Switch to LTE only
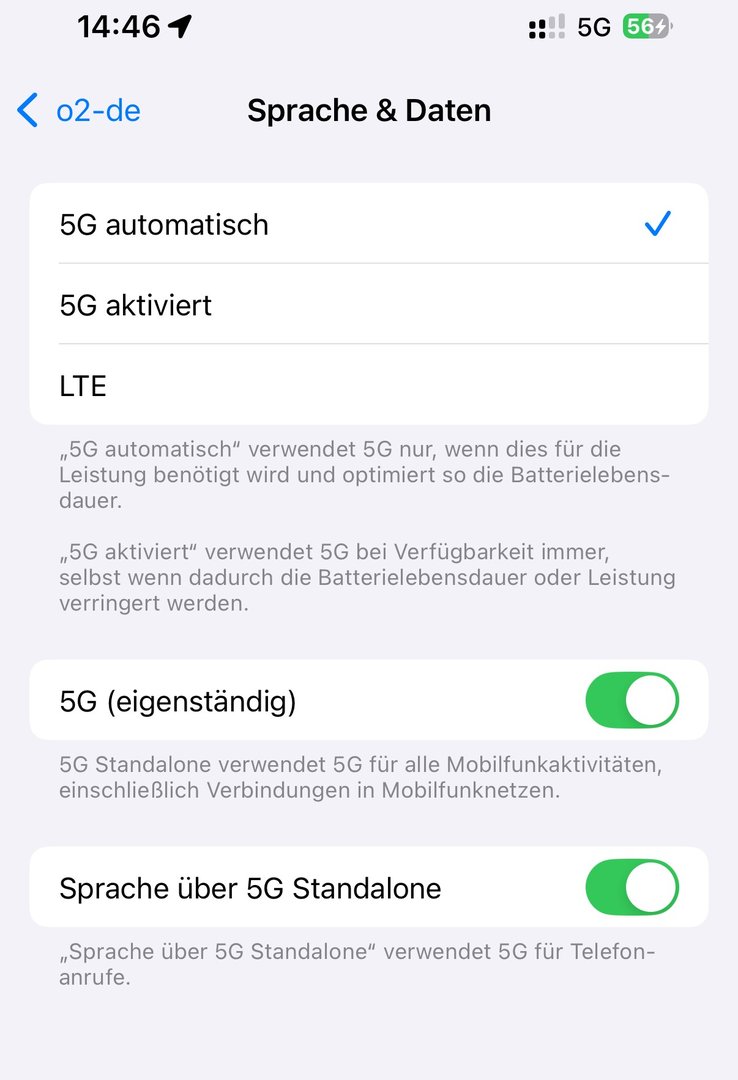The height and width of the screenshot is (1080, 738). [368, 385]
